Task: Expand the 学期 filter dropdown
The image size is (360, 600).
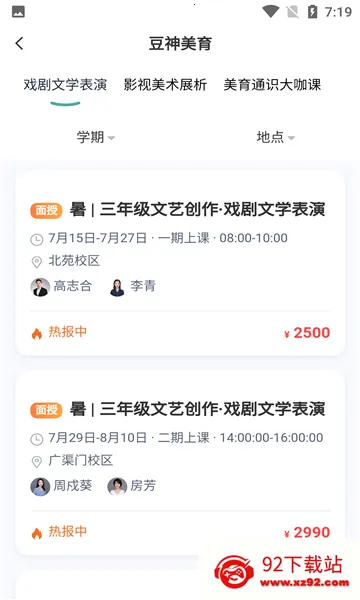Action: pyautogui.click(x=95, y=137)
